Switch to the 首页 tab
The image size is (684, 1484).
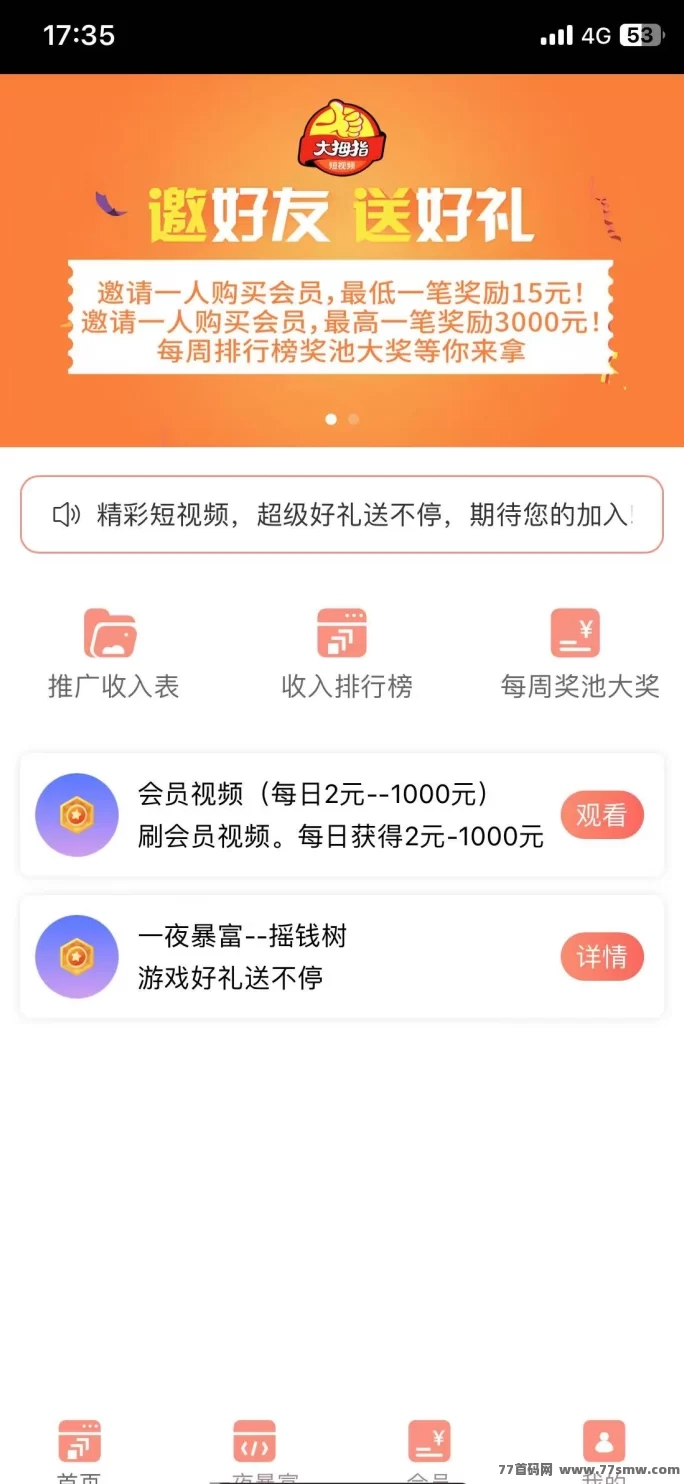[x=79, y=1451]
